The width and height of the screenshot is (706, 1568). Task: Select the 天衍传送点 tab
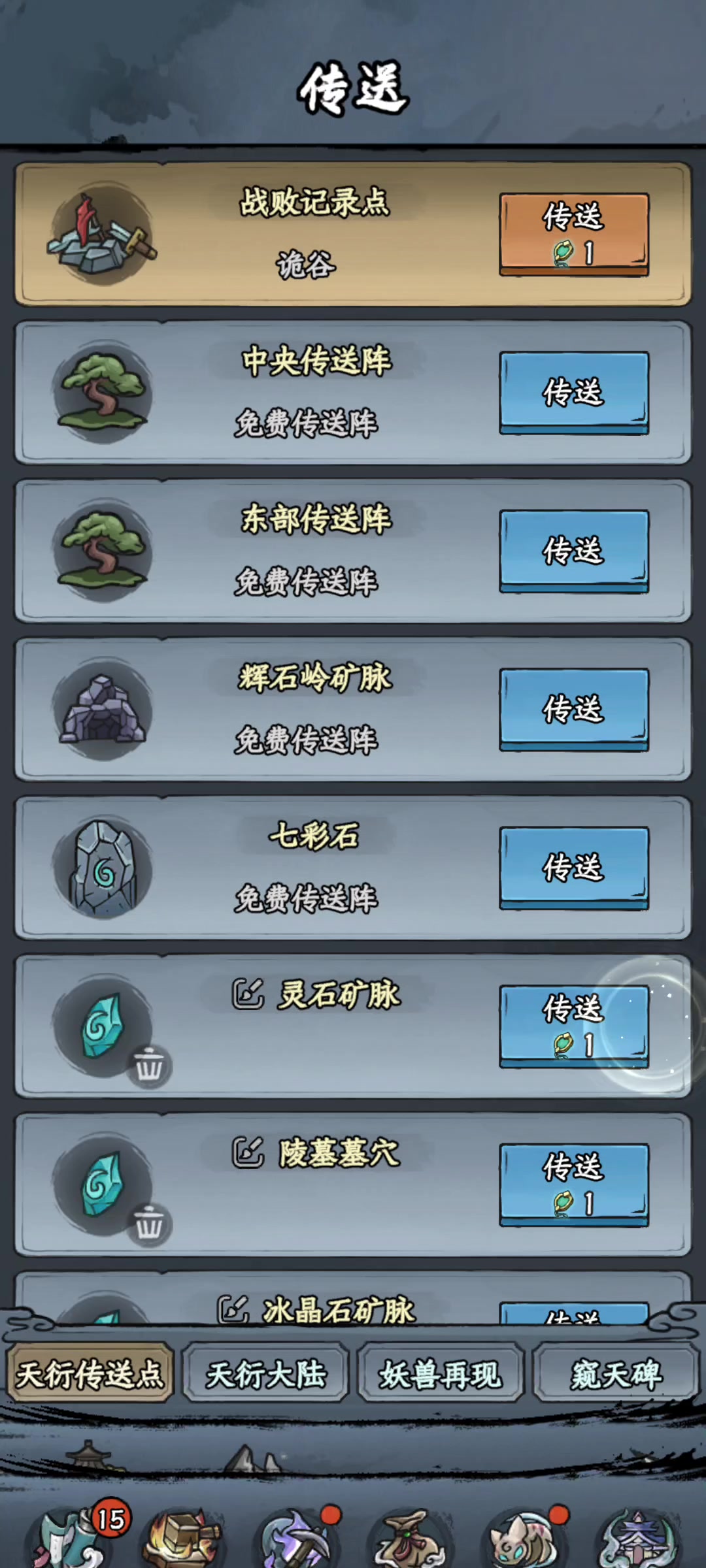pos(90,1375)
